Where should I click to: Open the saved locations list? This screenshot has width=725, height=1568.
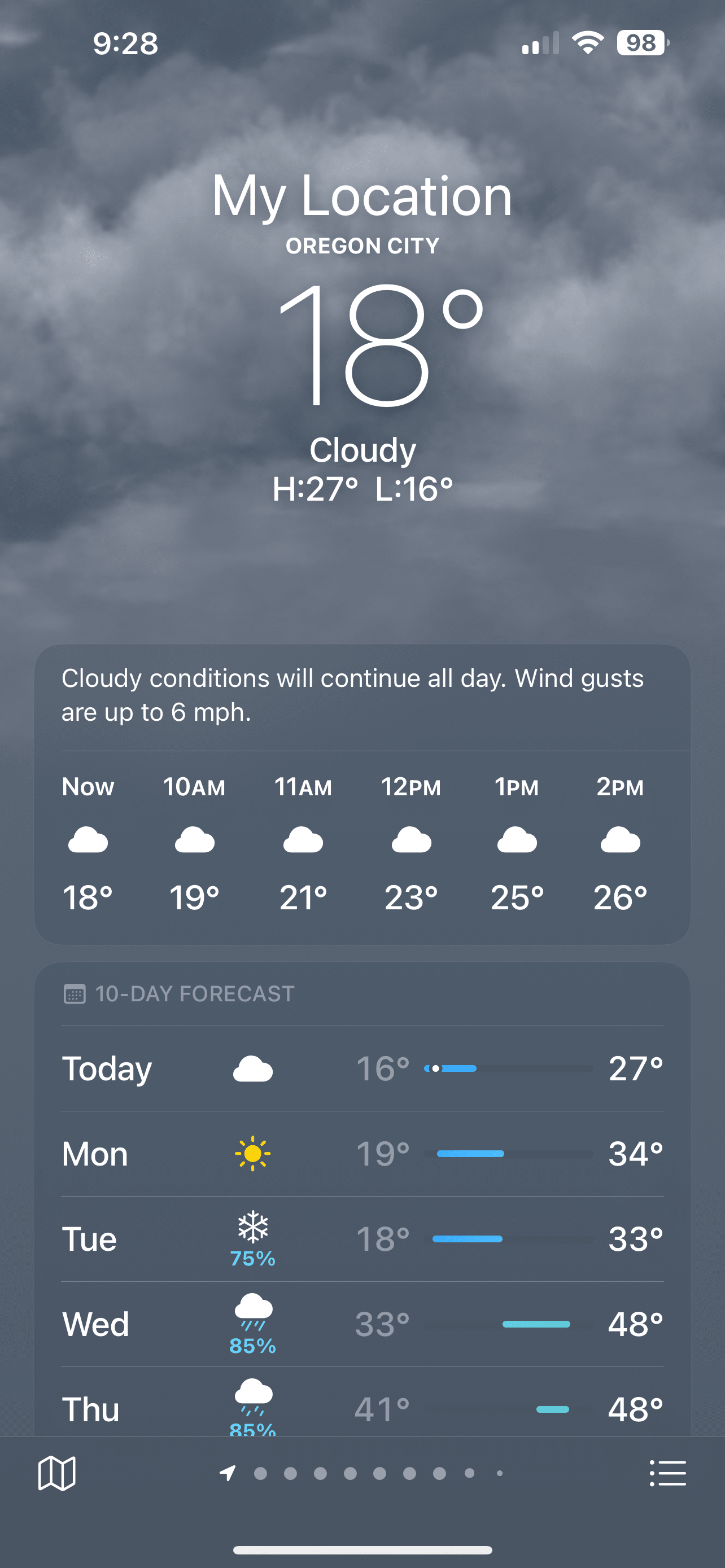(668, 1473)
